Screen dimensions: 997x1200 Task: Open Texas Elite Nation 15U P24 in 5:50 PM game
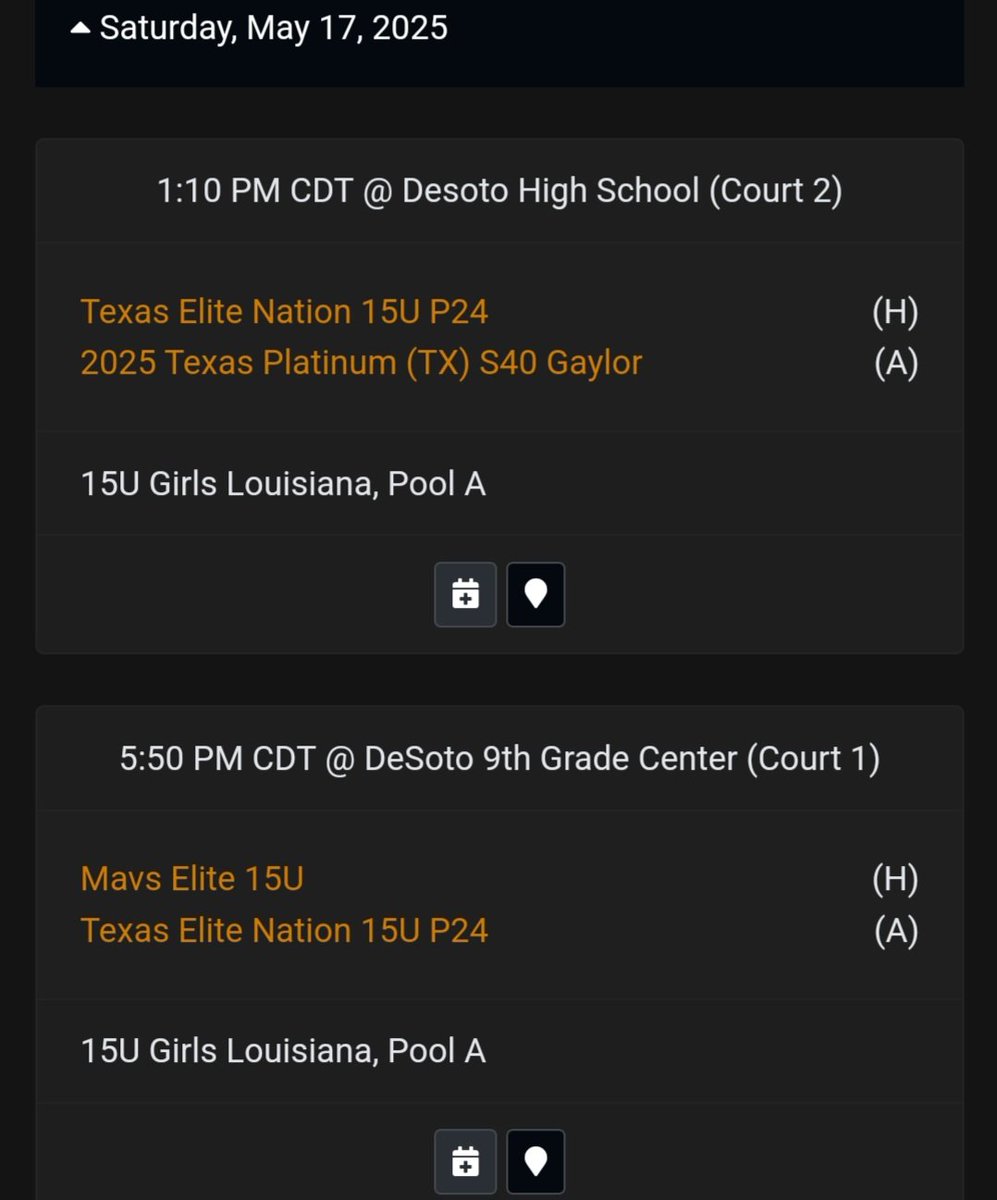(x=284, y=931)
